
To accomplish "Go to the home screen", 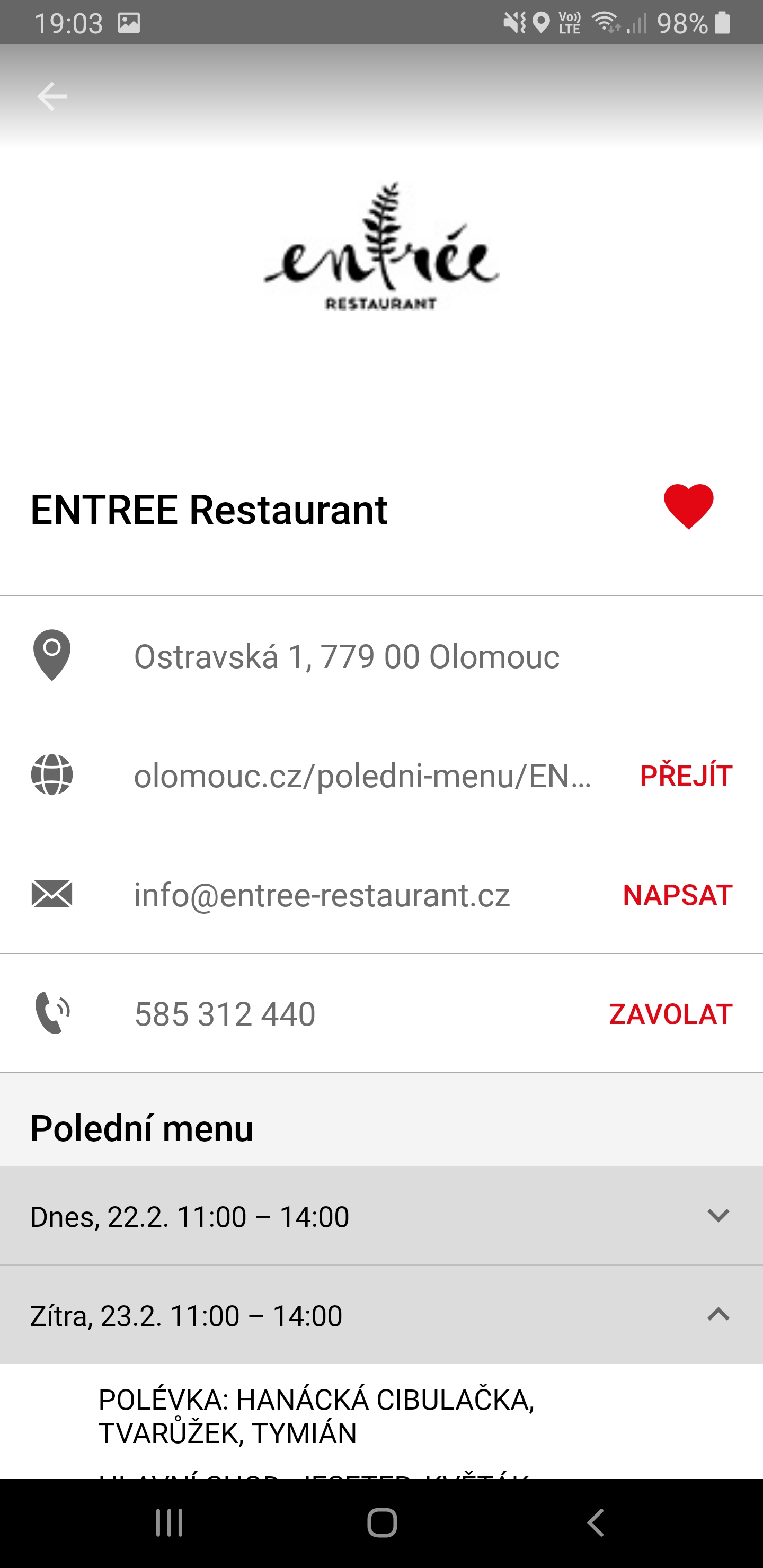I will coord(382,1523).
